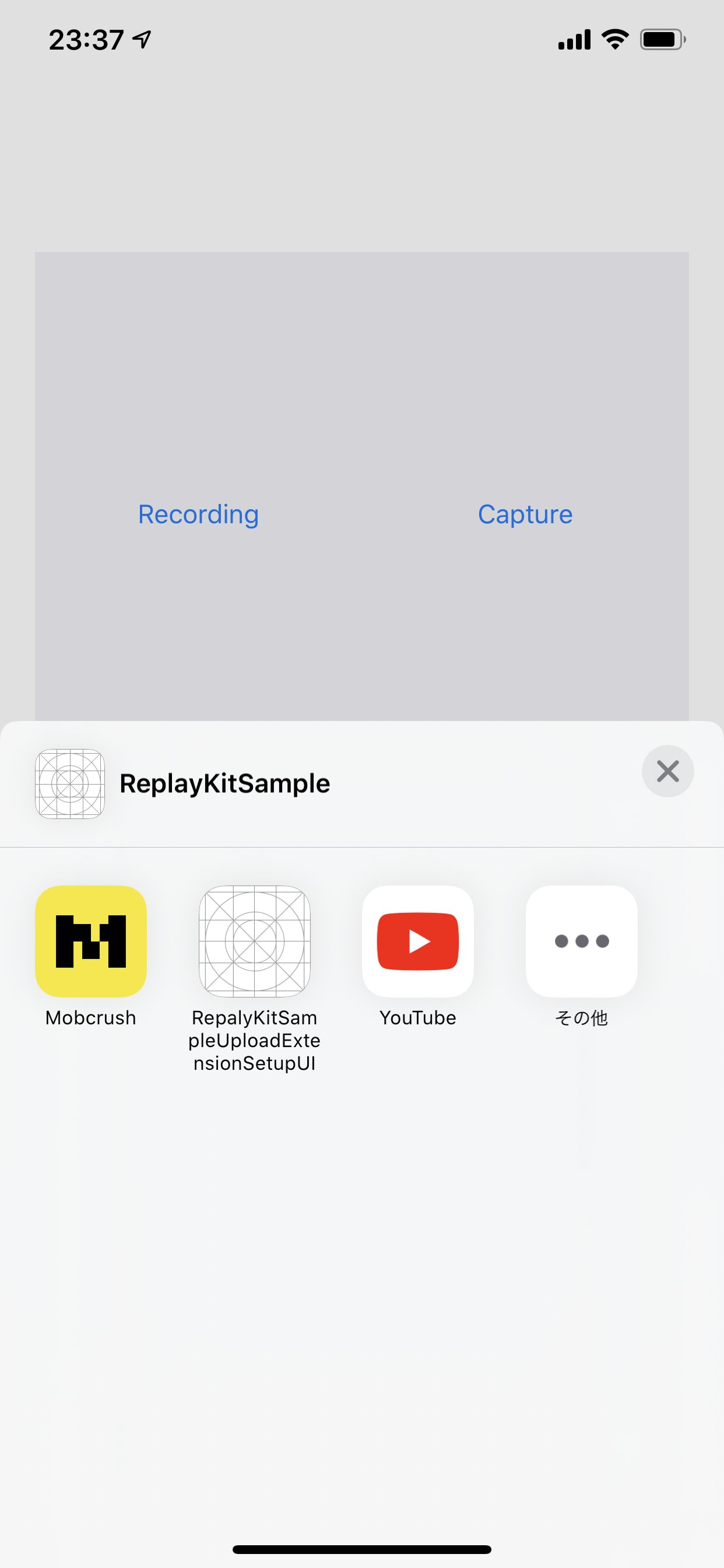Select Mobcrush as broadcast service
The image size is (724, 1568).
coord(91,941)
